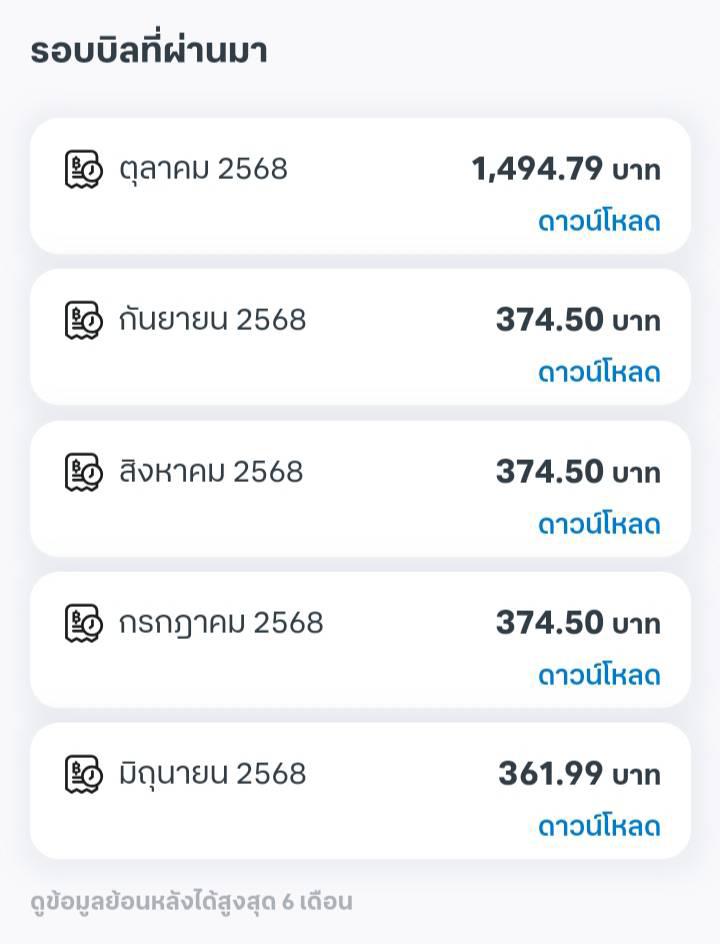This screenshot has width=720, height=944.
Task: Download the สิงหาคม 2568 bill
Action: coord(599,524)
